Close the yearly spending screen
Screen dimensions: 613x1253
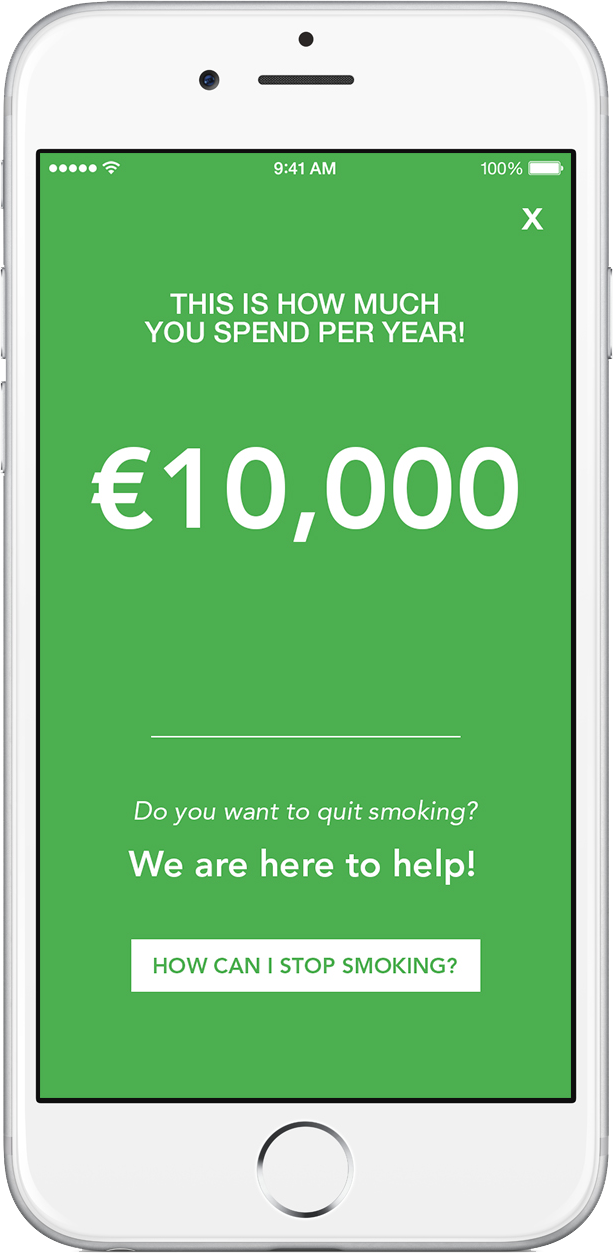pos(532,220)
